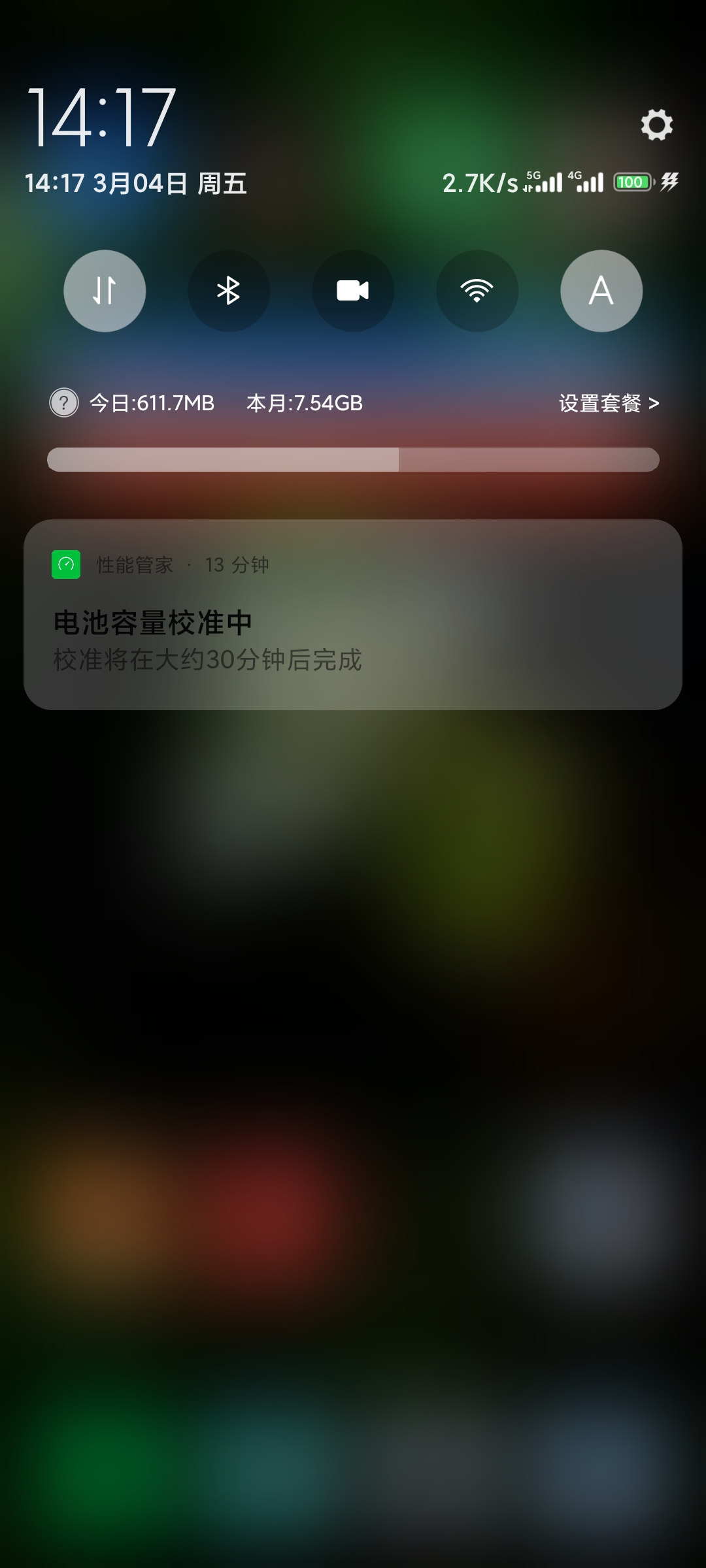Image resolution: width=706 pixels, height=1568 pixels.
Task: Tap the screen recorder camera tile
Action: 353,291
